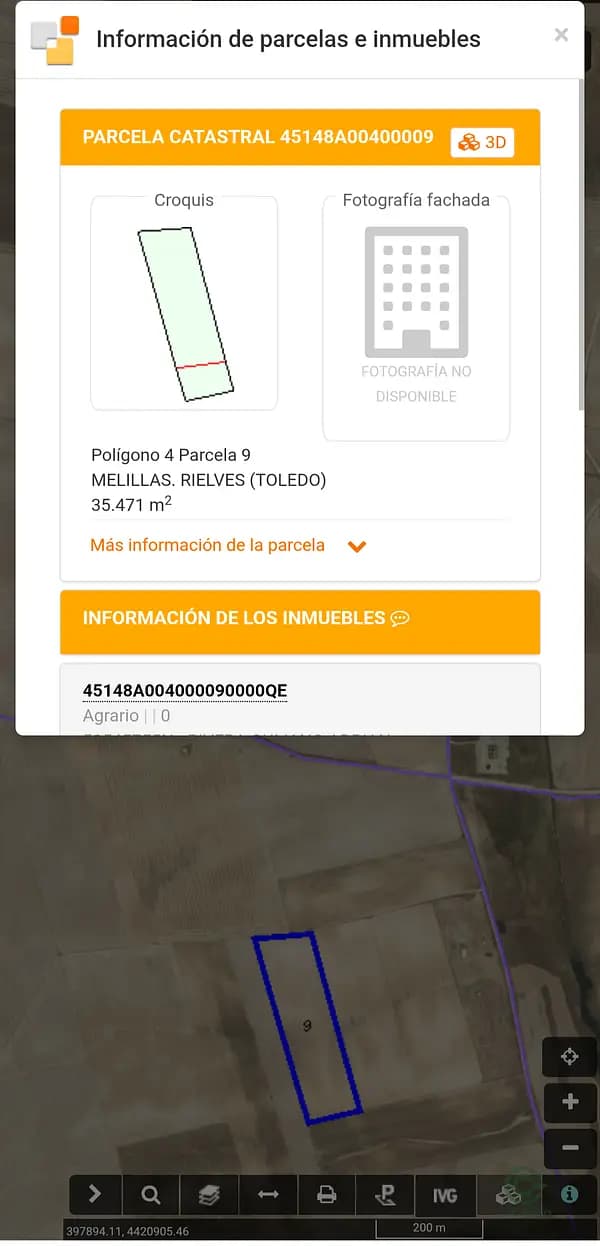Select the distance measurement tool
600x1246 pixels.
(267, 1194)
